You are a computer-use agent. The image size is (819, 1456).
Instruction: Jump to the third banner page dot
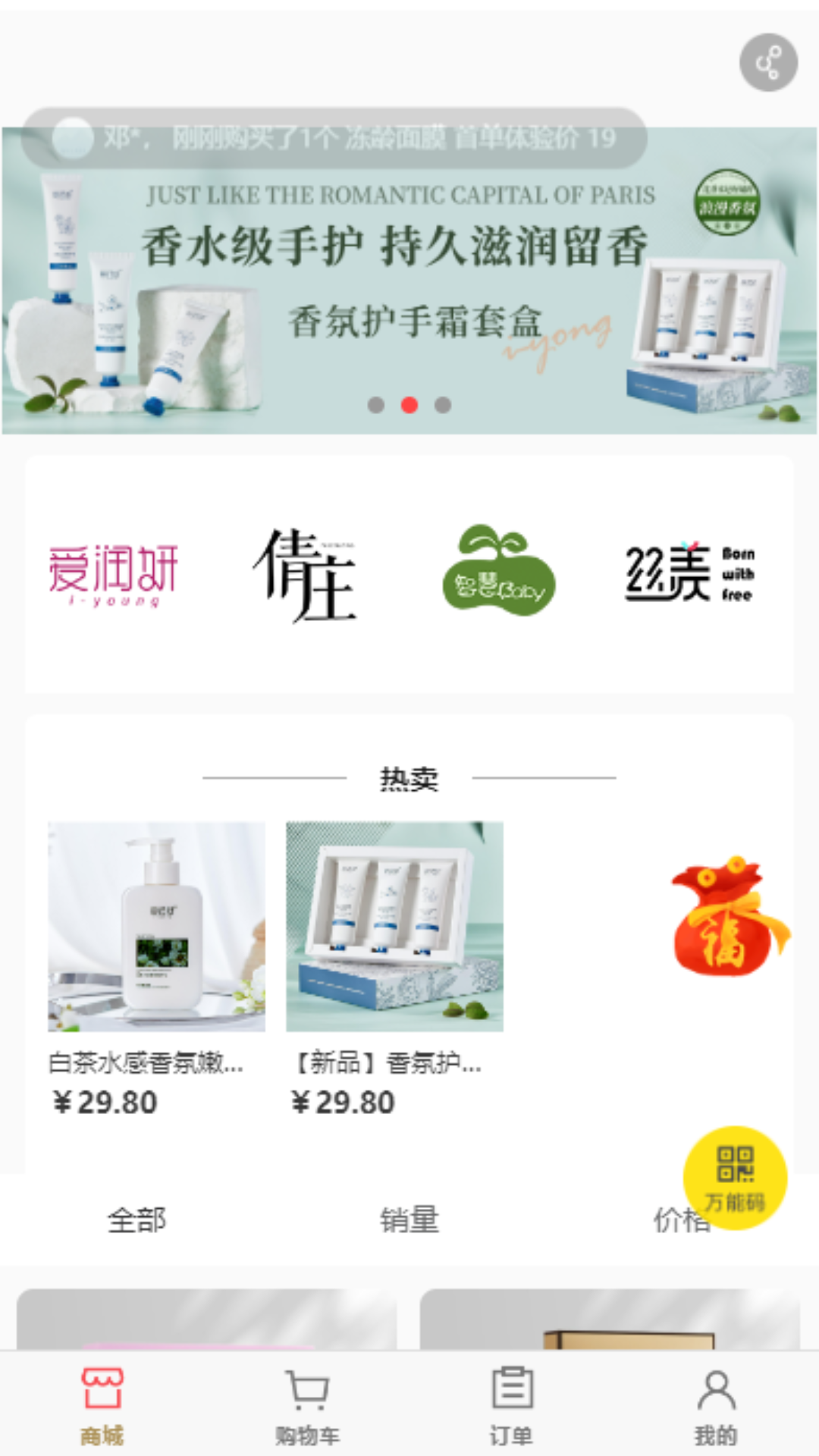pyautogui.click(x=443, y=405)
